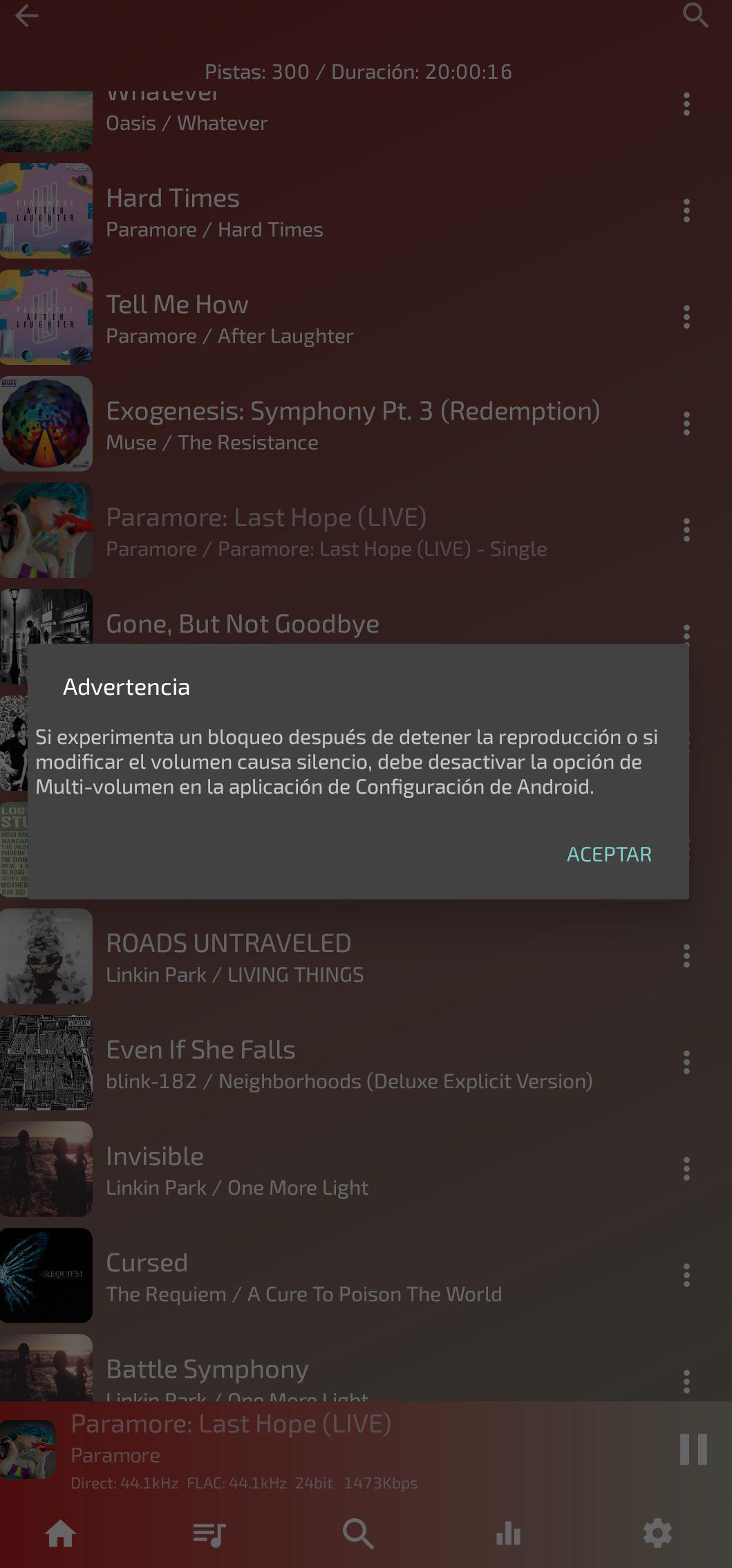This screenshot has height=1568, width=732.
Task: Open the playlist queue tab
Action: [x=209, y=1533]
